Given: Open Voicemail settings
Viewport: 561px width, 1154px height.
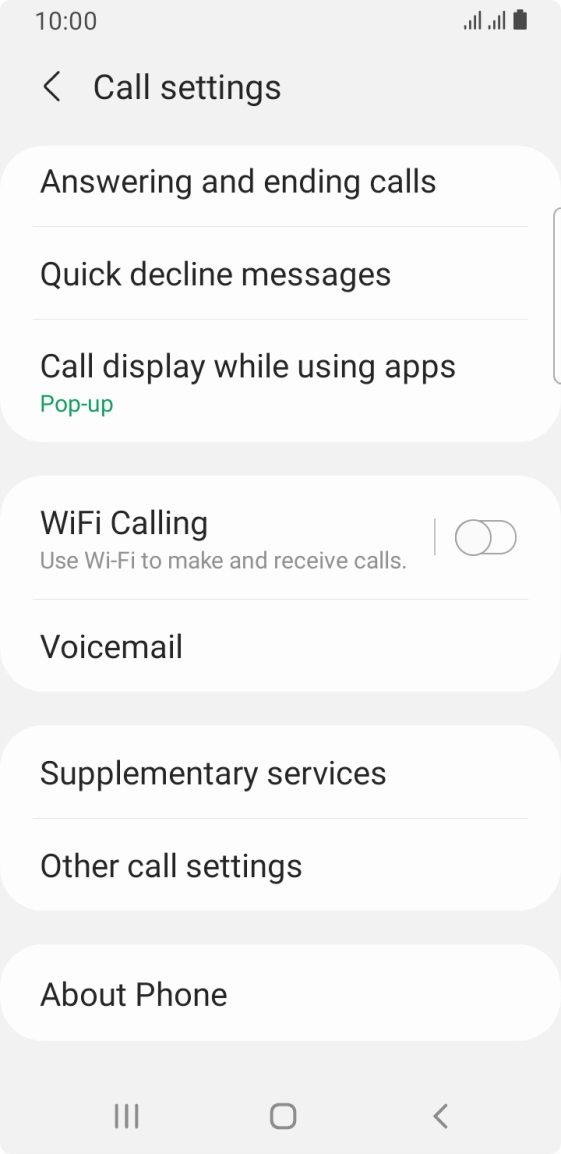Looking at the screenshot, I should pyautogui.click(x=280, y=646).
